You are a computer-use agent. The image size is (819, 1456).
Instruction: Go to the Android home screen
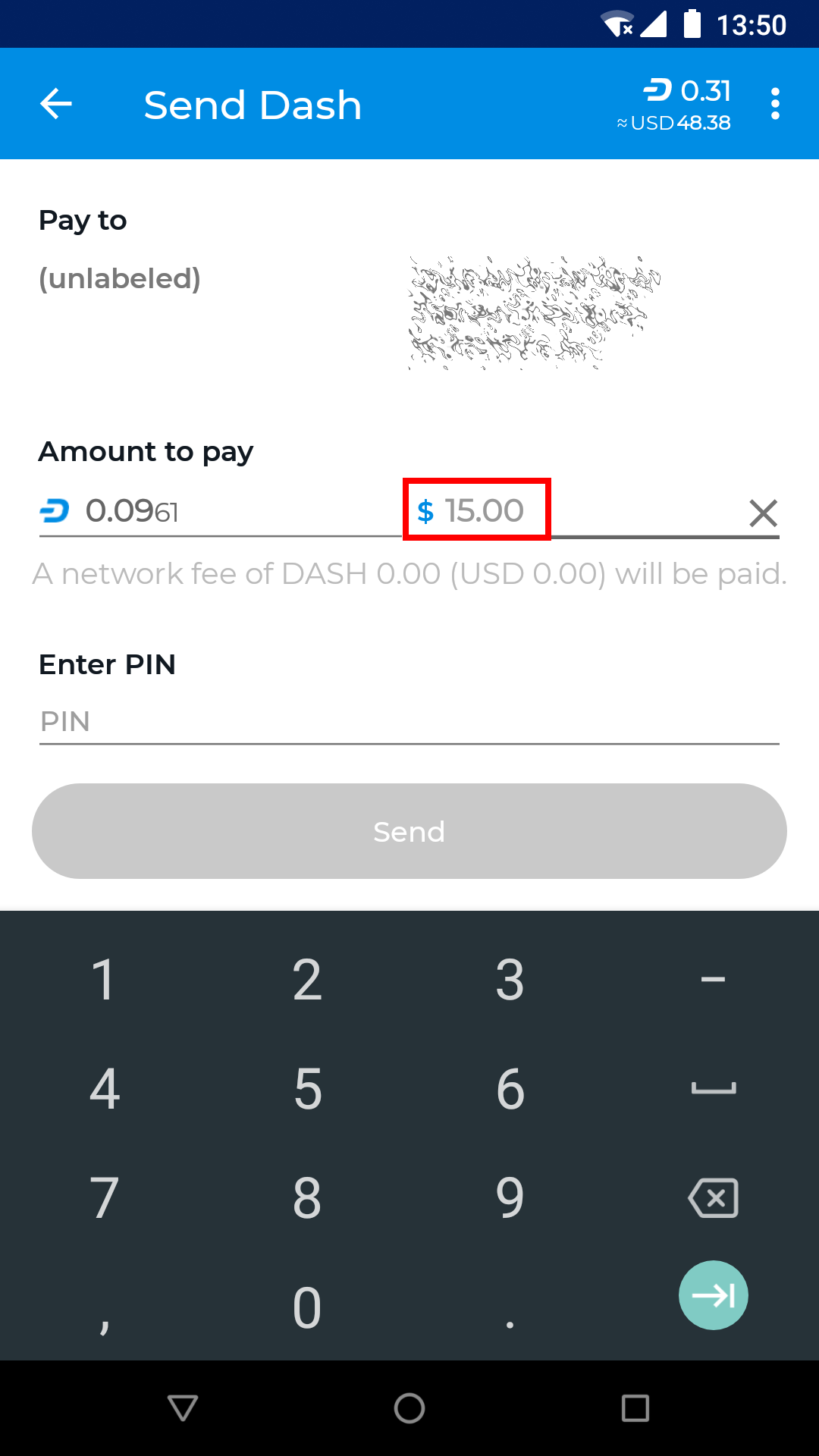click(409, 1408)
